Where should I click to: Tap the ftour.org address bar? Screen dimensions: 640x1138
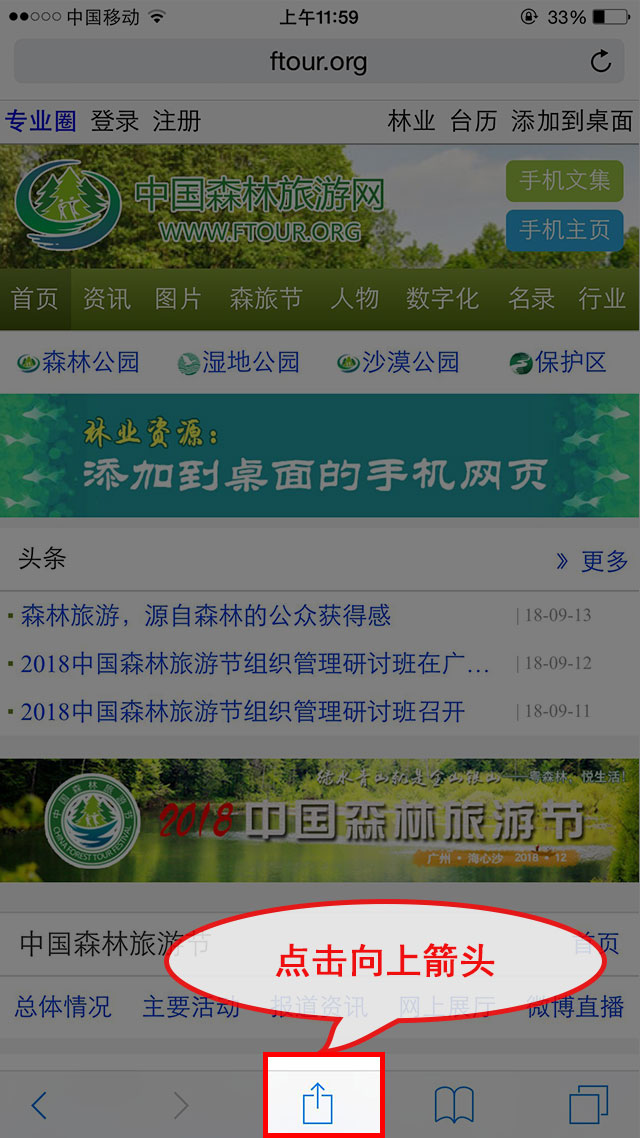coord(318,62)
